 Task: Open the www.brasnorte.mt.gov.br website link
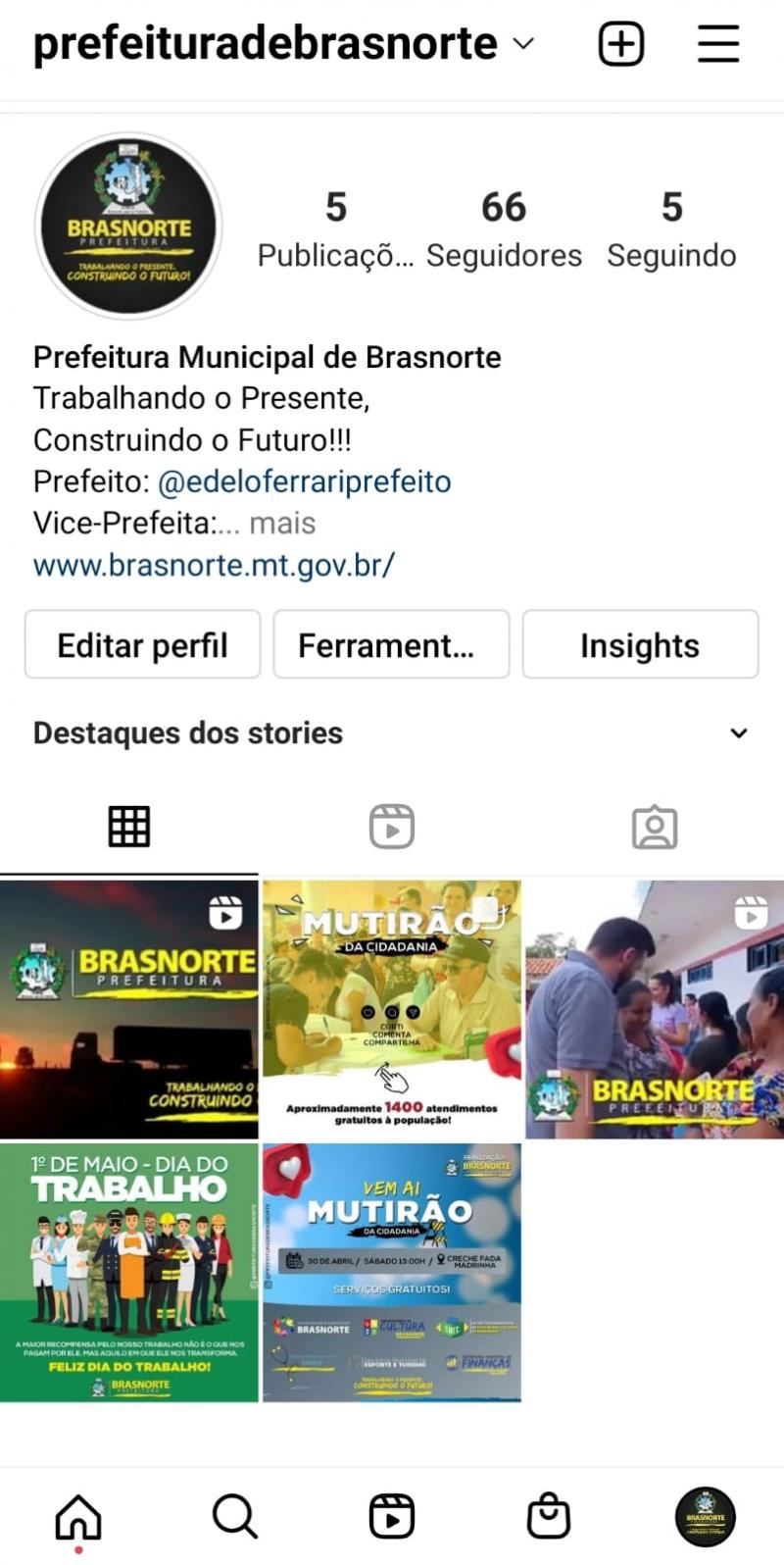pyautogui.click(x=214, y=565)
